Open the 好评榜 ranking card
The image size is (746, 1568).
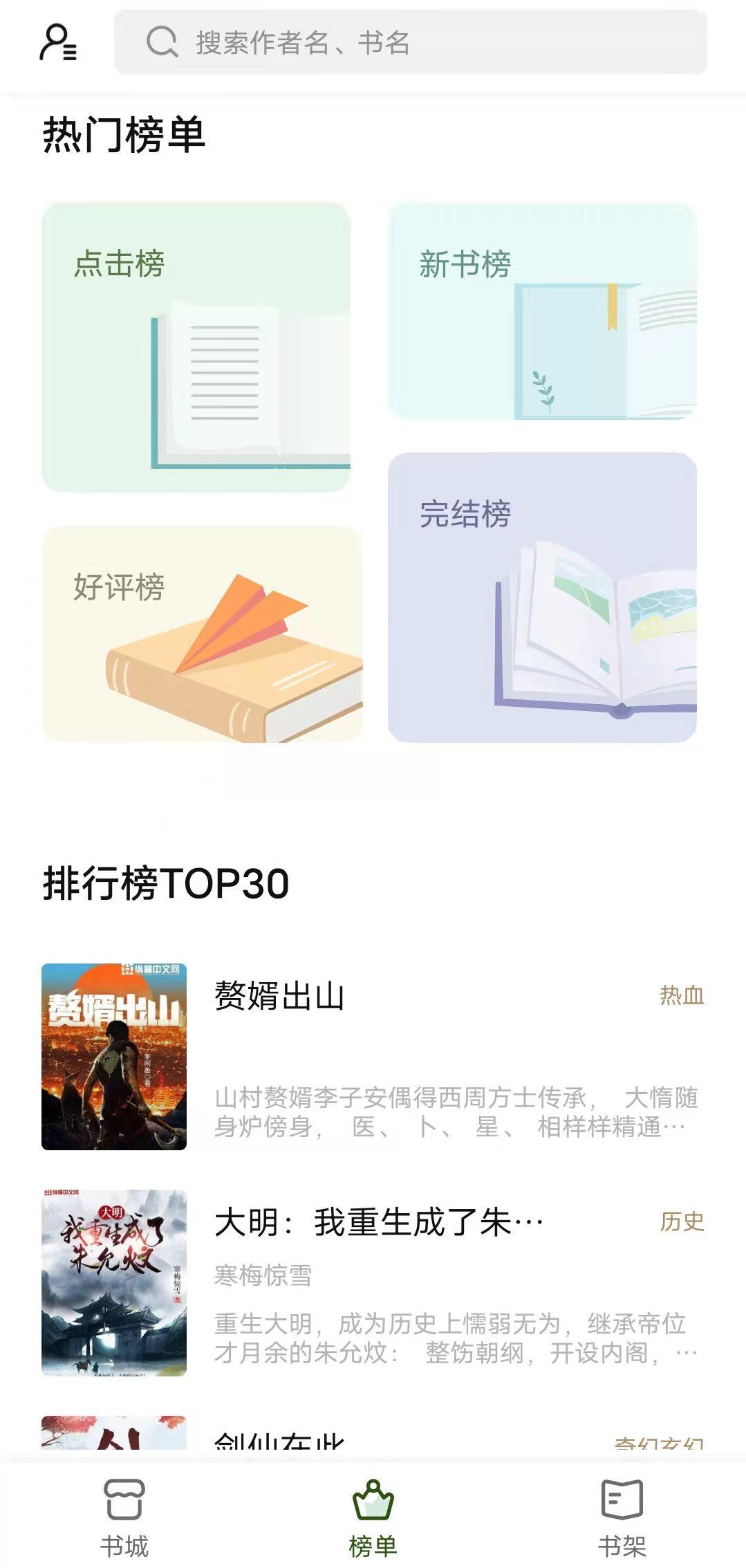pyautogui.click(x=202, y=634)
